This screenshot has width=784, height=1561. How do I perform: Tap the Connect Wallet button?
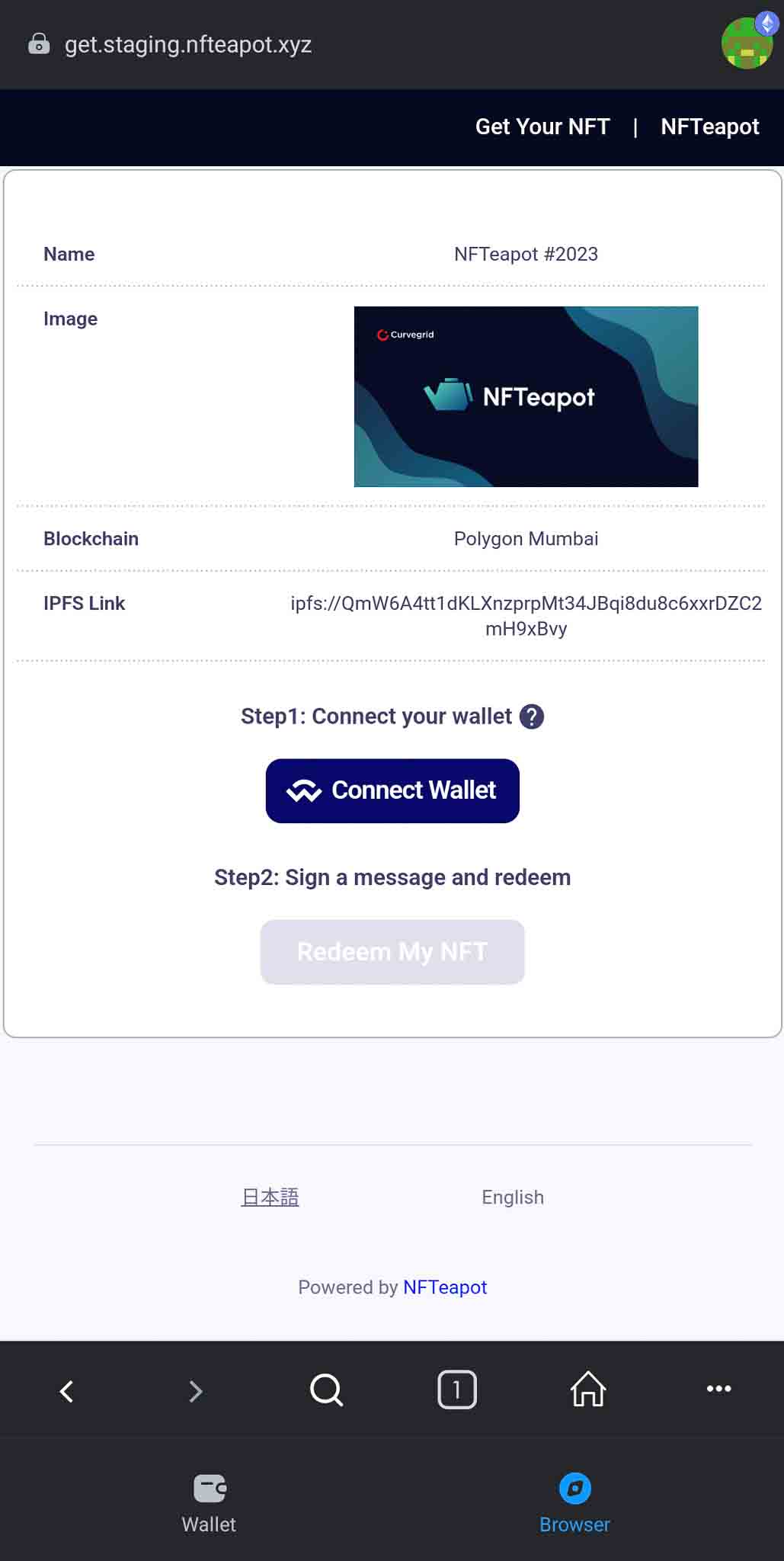tap(392, 790)
